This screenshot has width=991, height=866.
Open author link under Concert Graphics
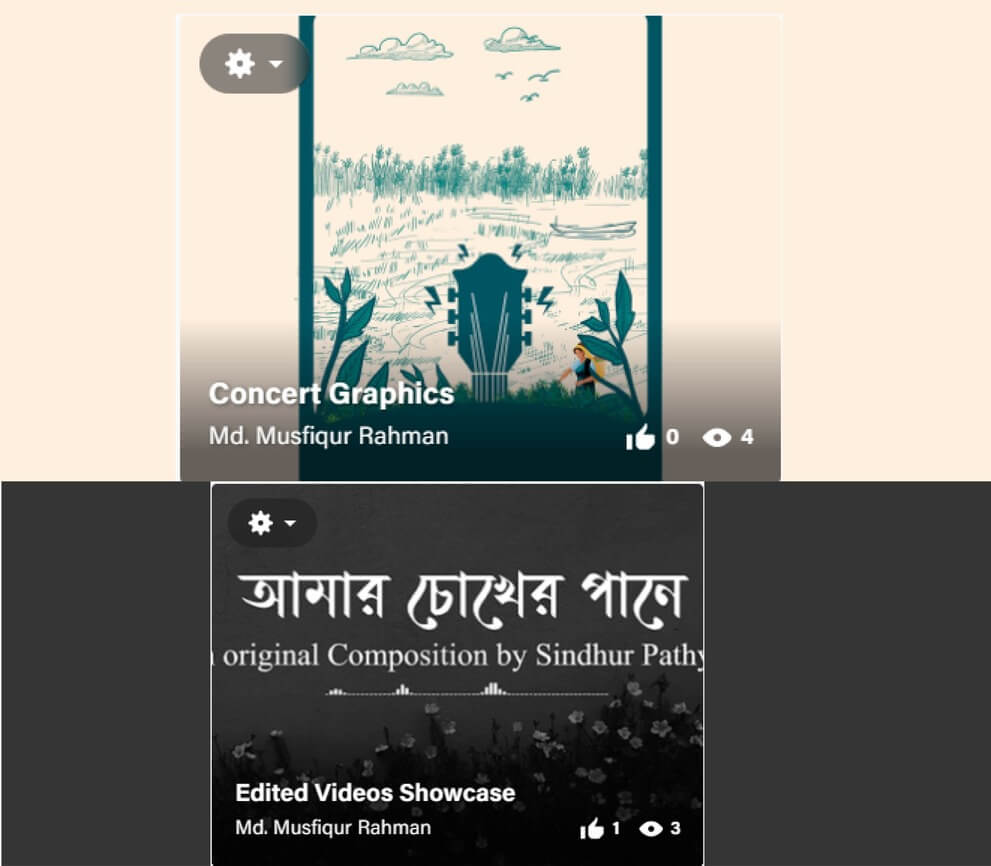point(328,436)
